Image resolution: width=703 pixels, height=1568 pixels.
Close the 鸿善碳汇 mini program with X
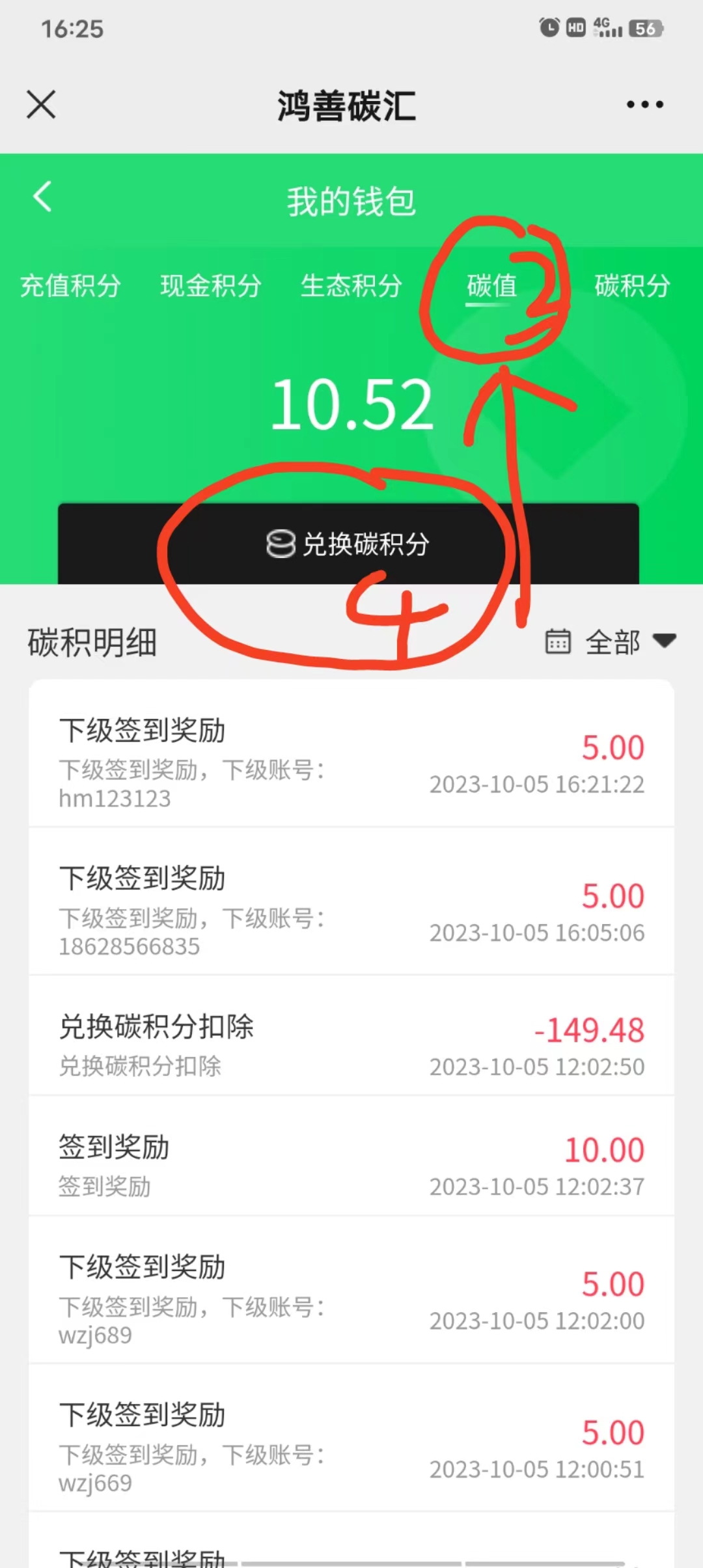click(41, 104)
